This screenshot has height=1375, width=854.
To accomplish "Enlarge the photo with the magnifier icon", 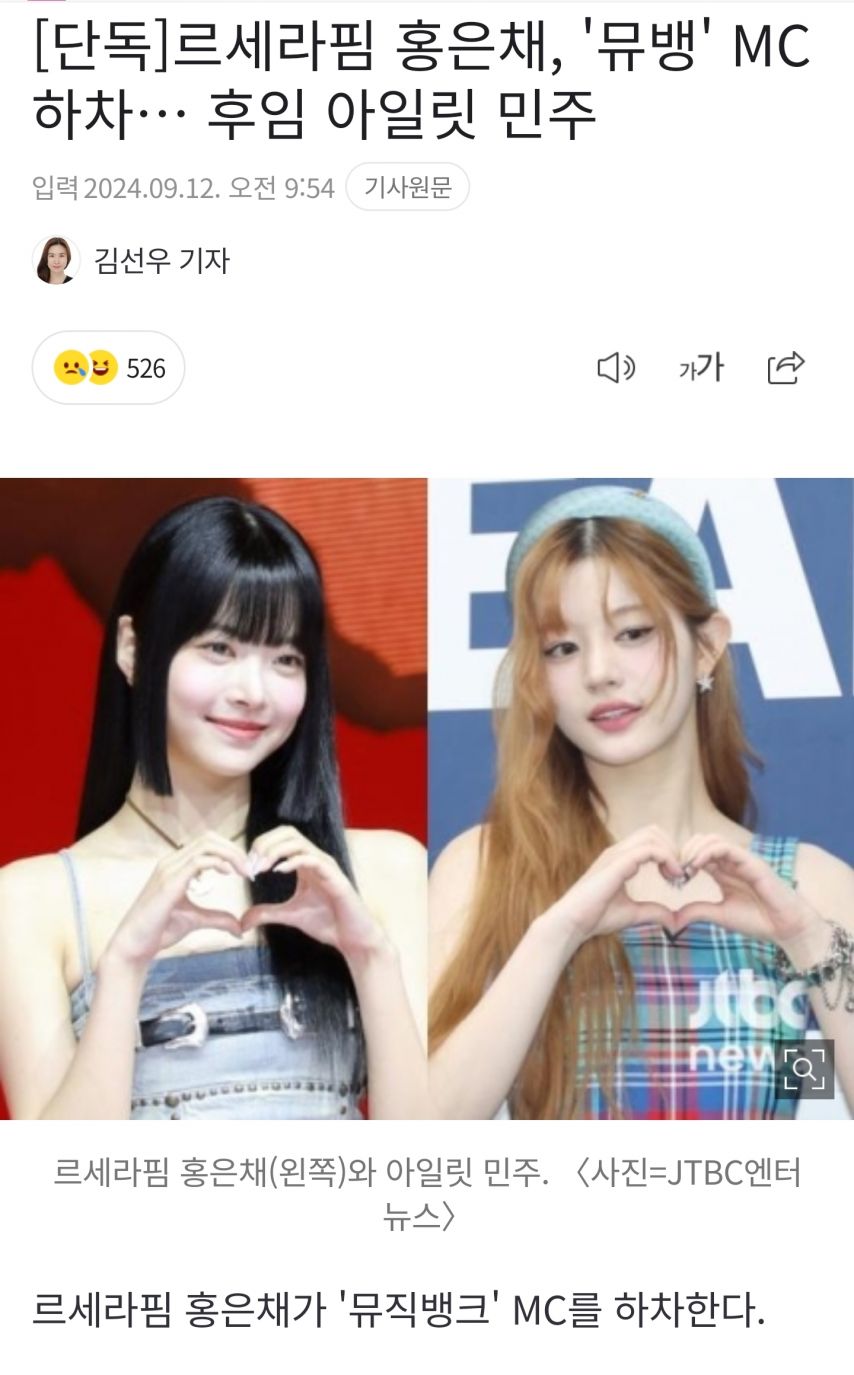I will coord(804,1069).
